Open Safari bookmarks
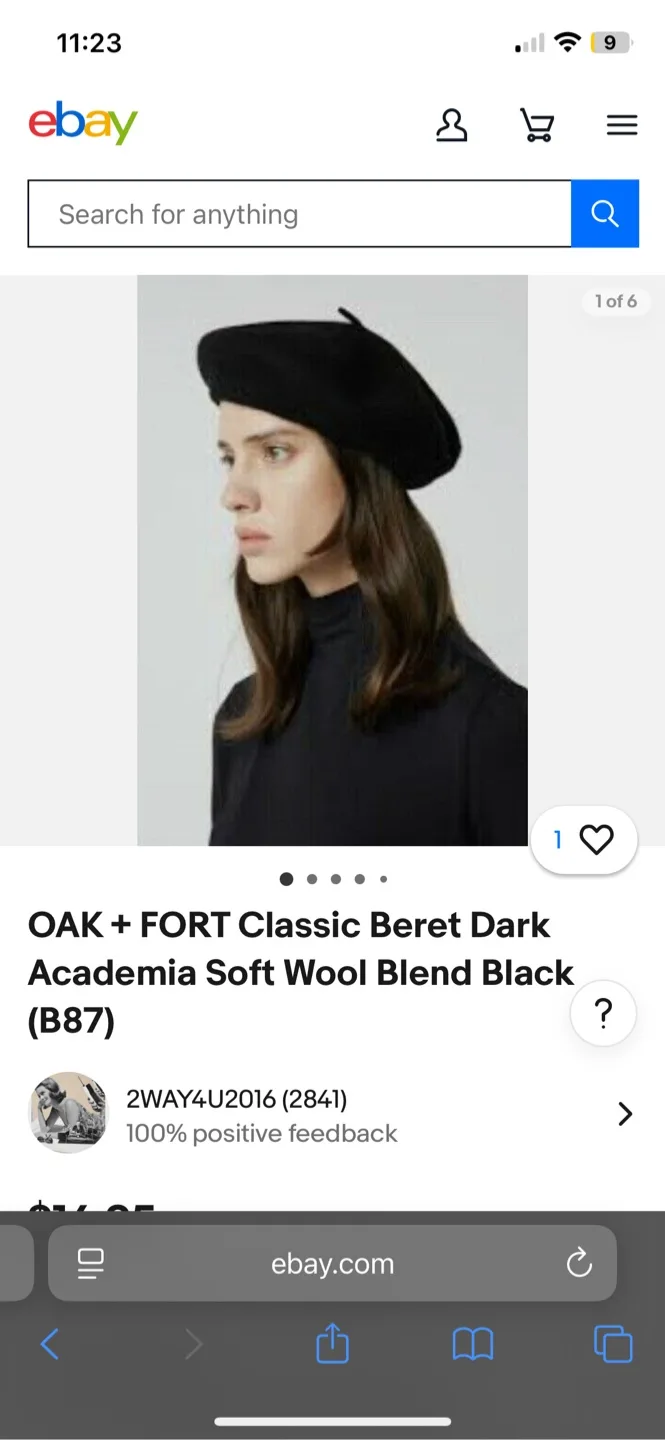665x1440 pixels. point(473,1344)
